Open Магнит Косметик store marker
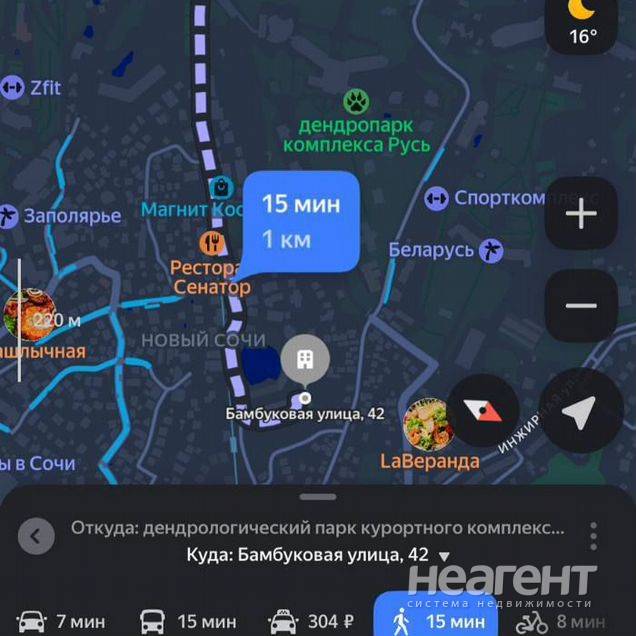Screen dimensions: 636x636 pos(220,187)
